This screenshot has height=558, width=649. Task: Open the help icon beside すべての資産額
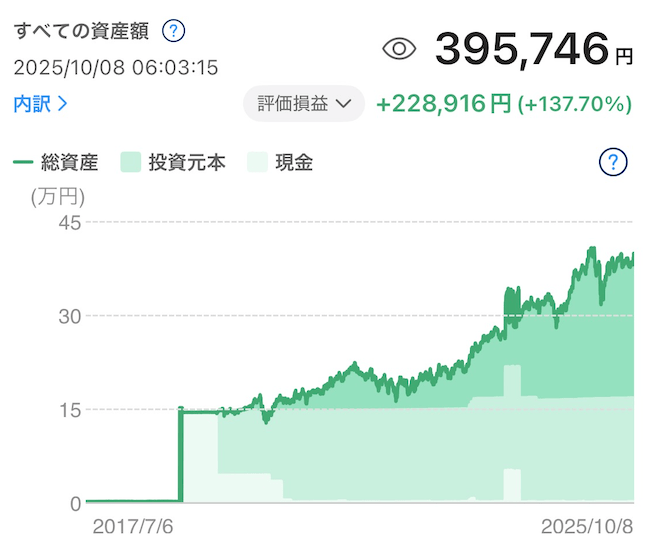click(174, 31)
